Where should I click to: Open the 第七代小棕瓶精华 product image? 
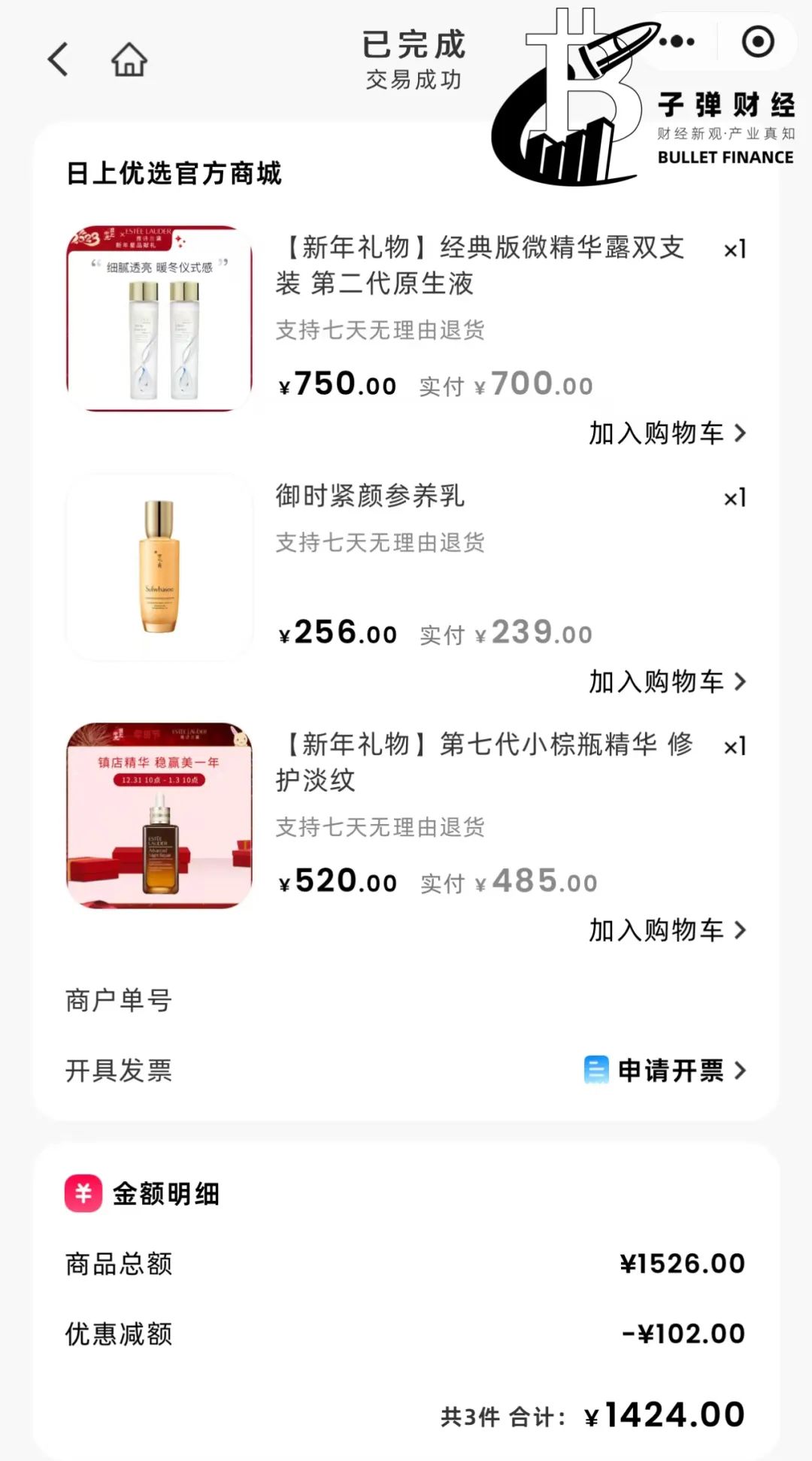[x=159, y=816]
